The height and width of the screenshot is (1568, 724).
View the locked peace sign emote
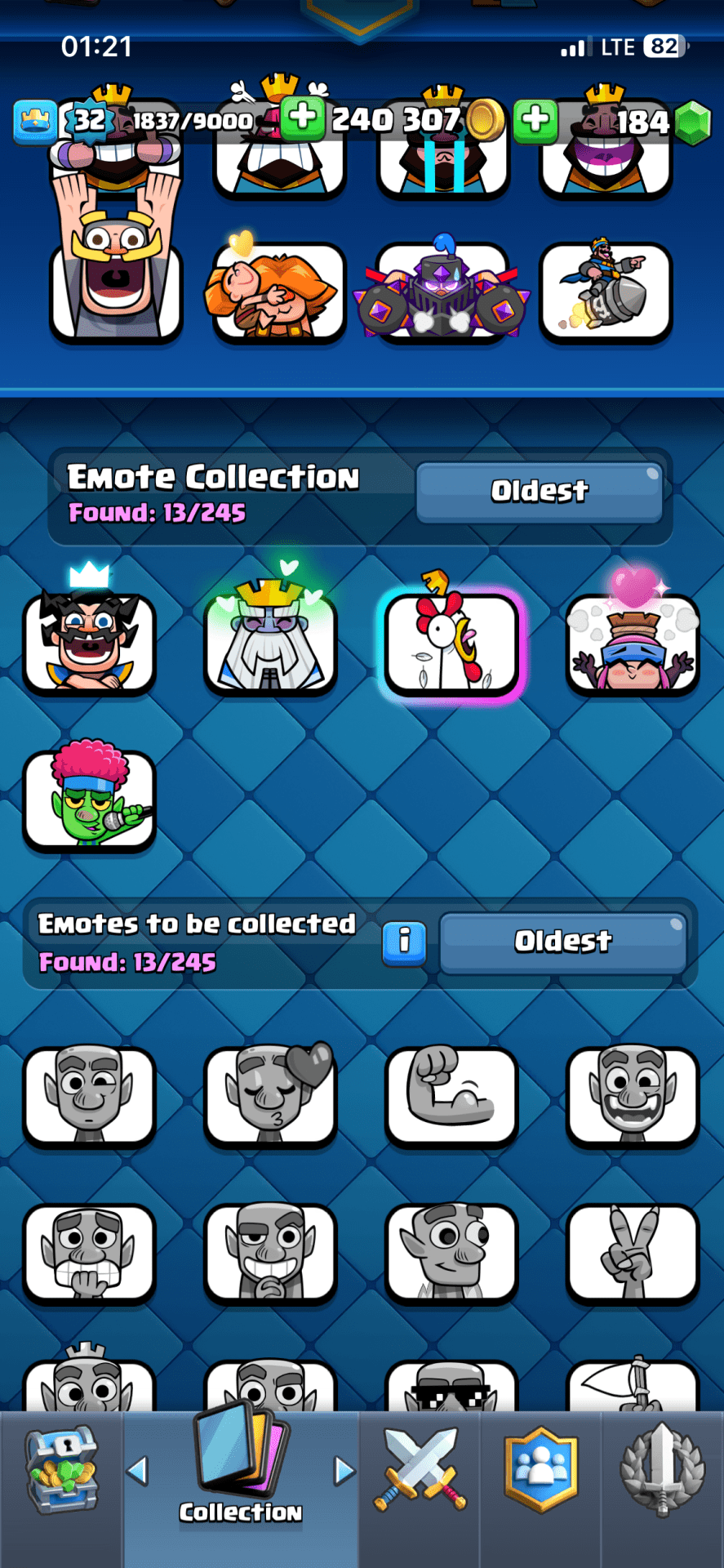point(633,1252)
